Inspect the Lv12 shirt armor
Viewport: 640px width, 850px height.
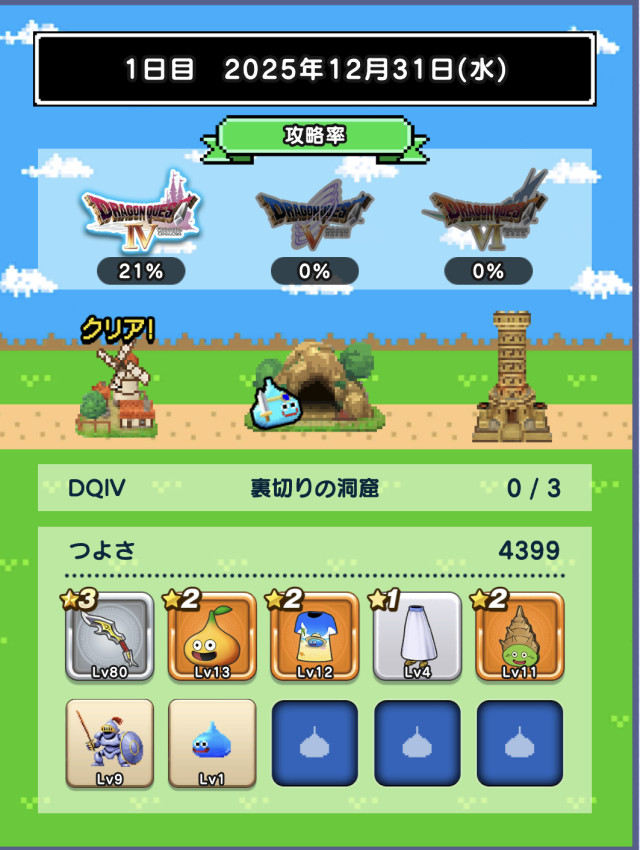click(315, 637)
